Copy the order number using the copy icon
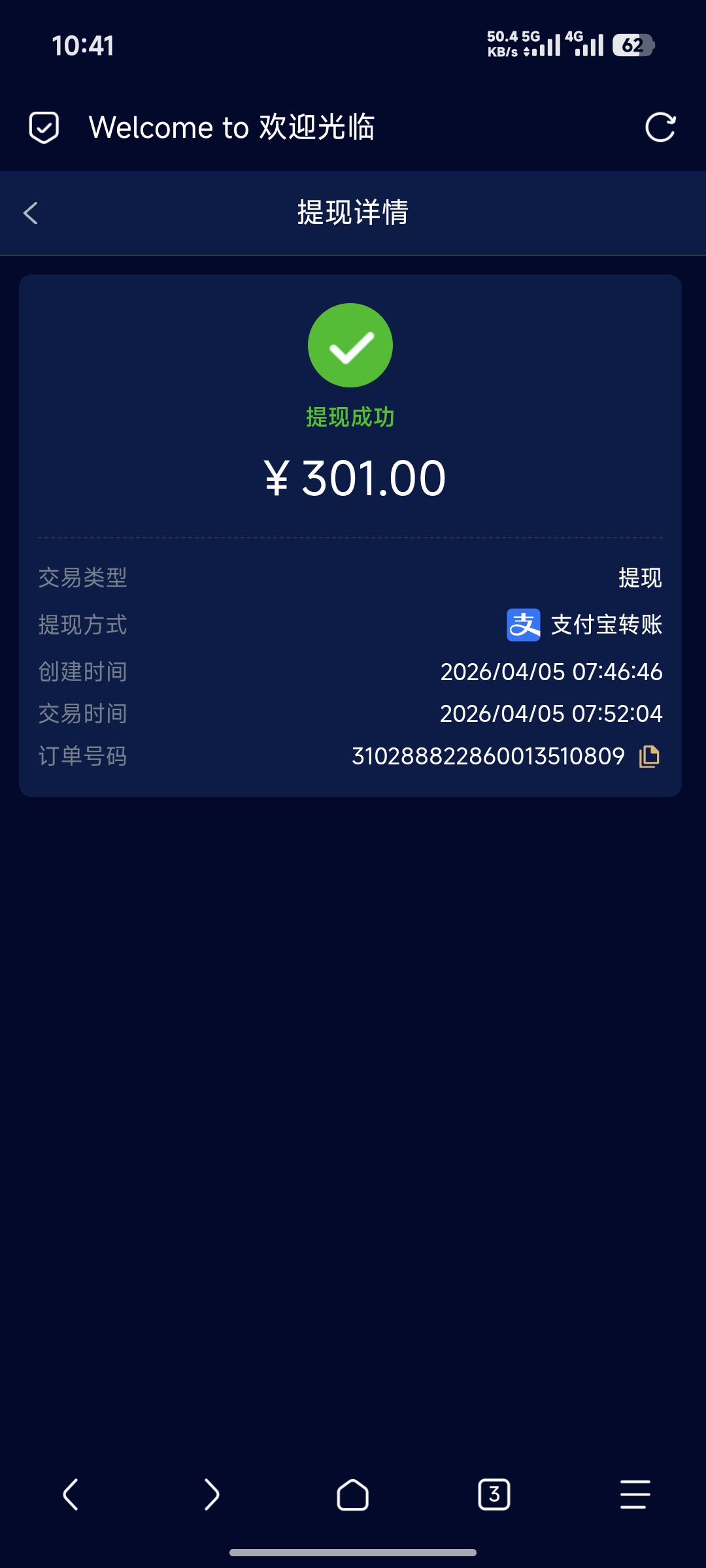This screenshot has height=1568, width=706. tap(648, 757)
